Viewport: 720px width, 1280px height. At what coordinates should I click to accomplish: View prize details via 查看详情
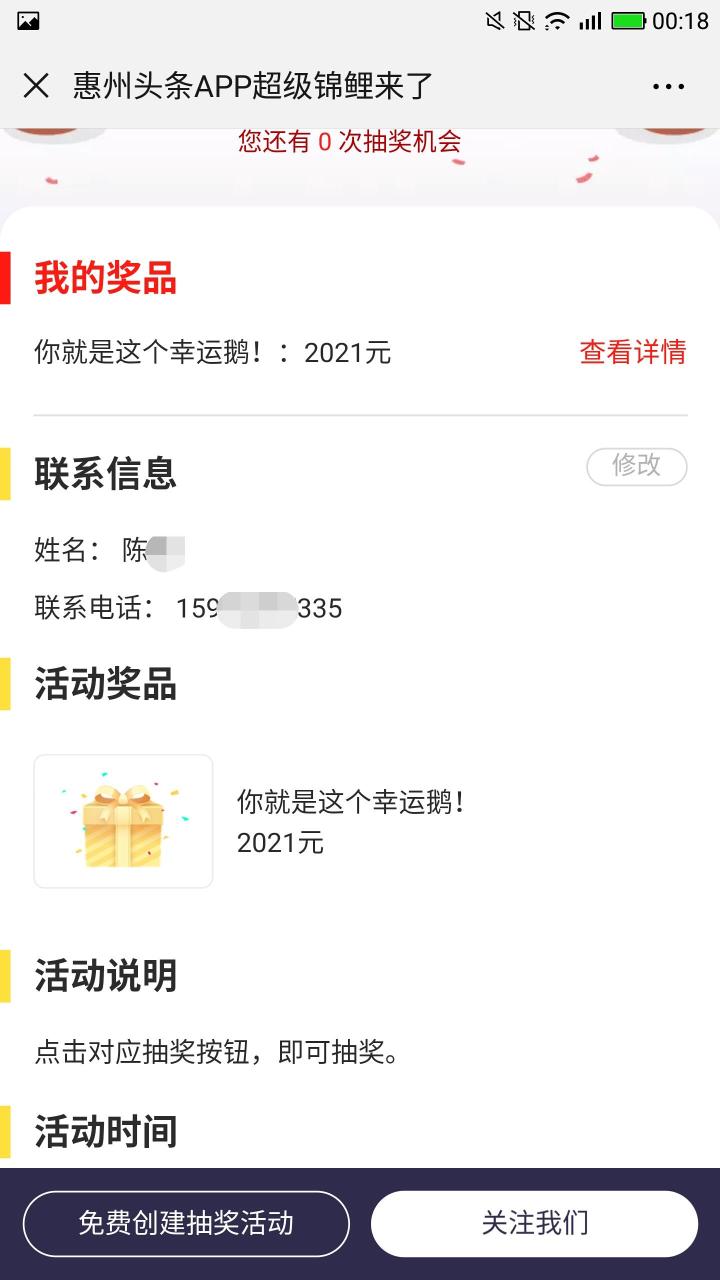tap(633, 352)
